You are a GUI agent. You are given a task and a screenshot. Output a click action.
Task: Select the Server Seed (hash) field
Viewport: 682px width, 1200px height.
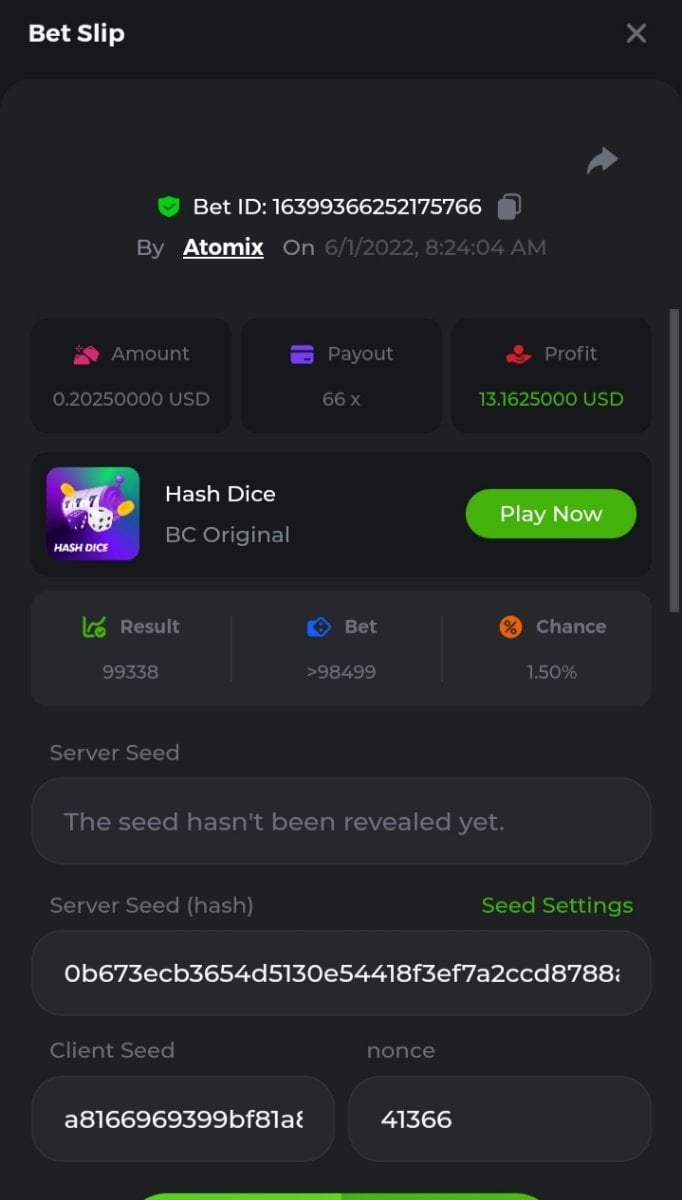[x=341, y=973]
